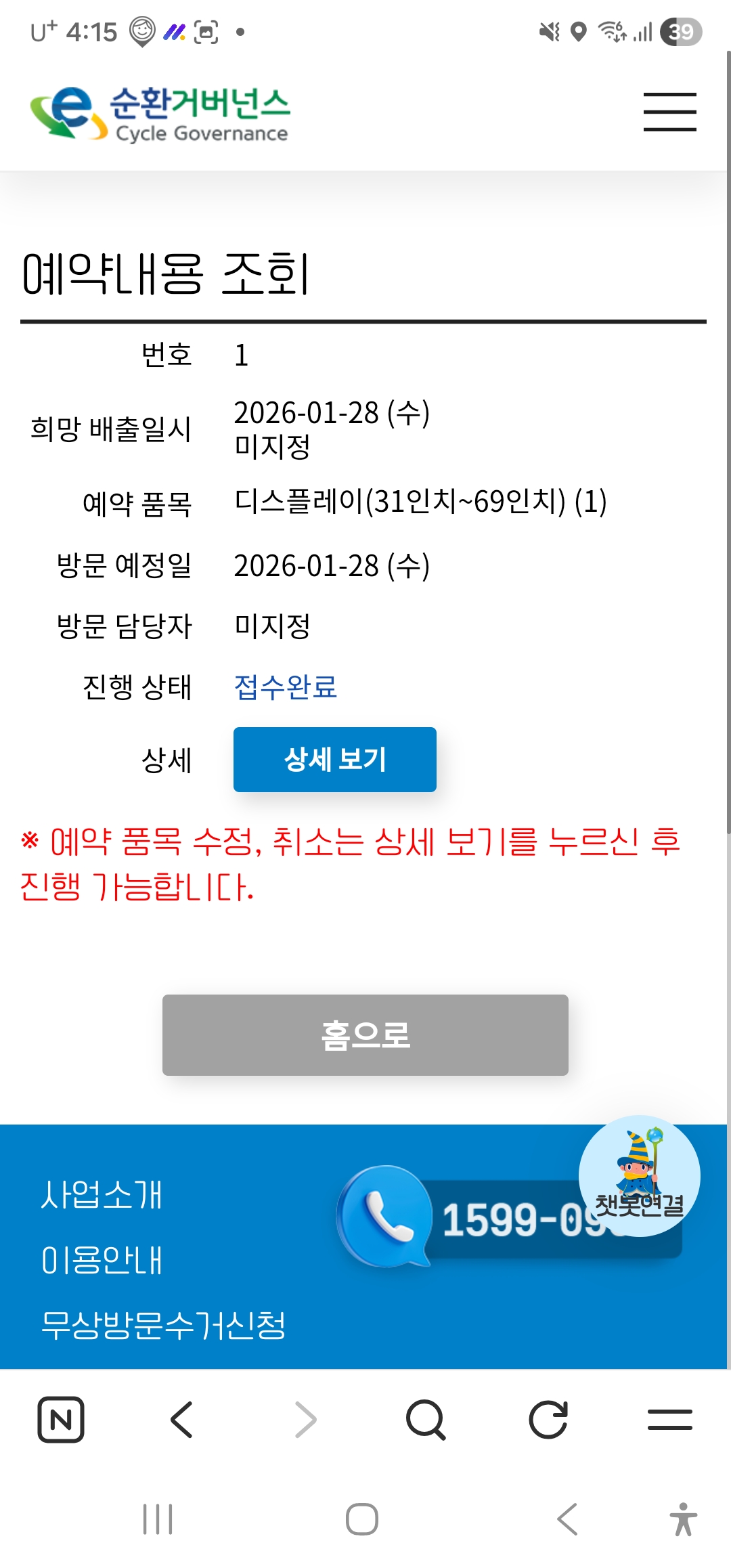
Task: Tap the Cycle Governance logo to go home
Action: 160,114
